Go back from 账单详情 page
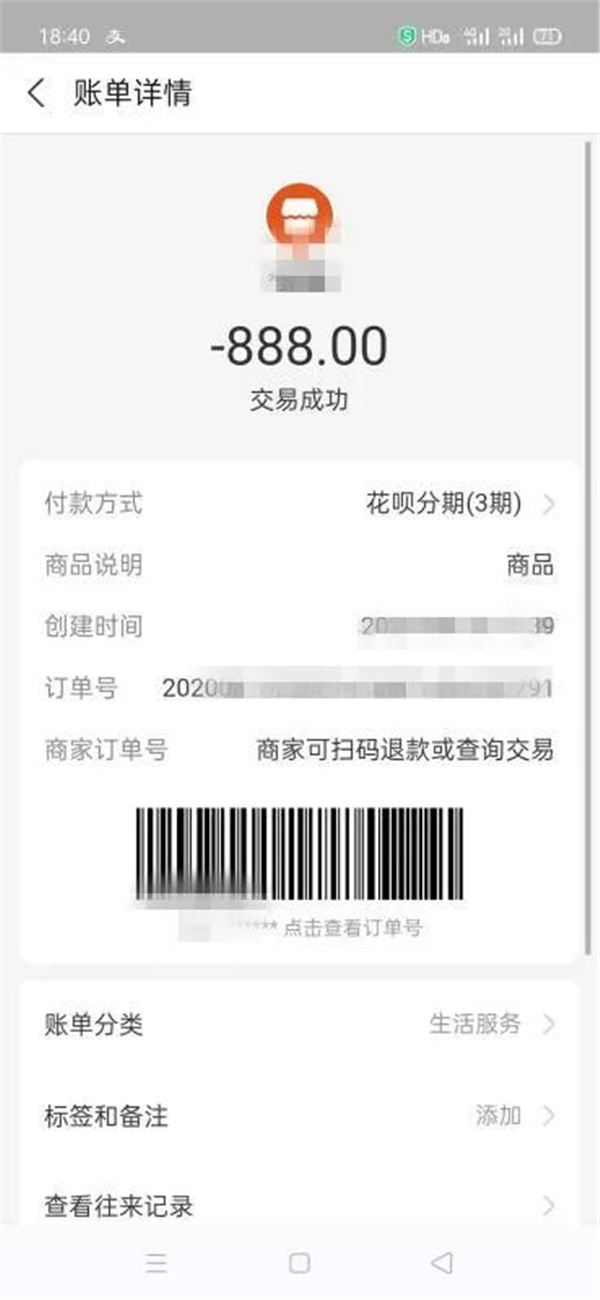The image size is (600, 1300). (x=36, y=94)
